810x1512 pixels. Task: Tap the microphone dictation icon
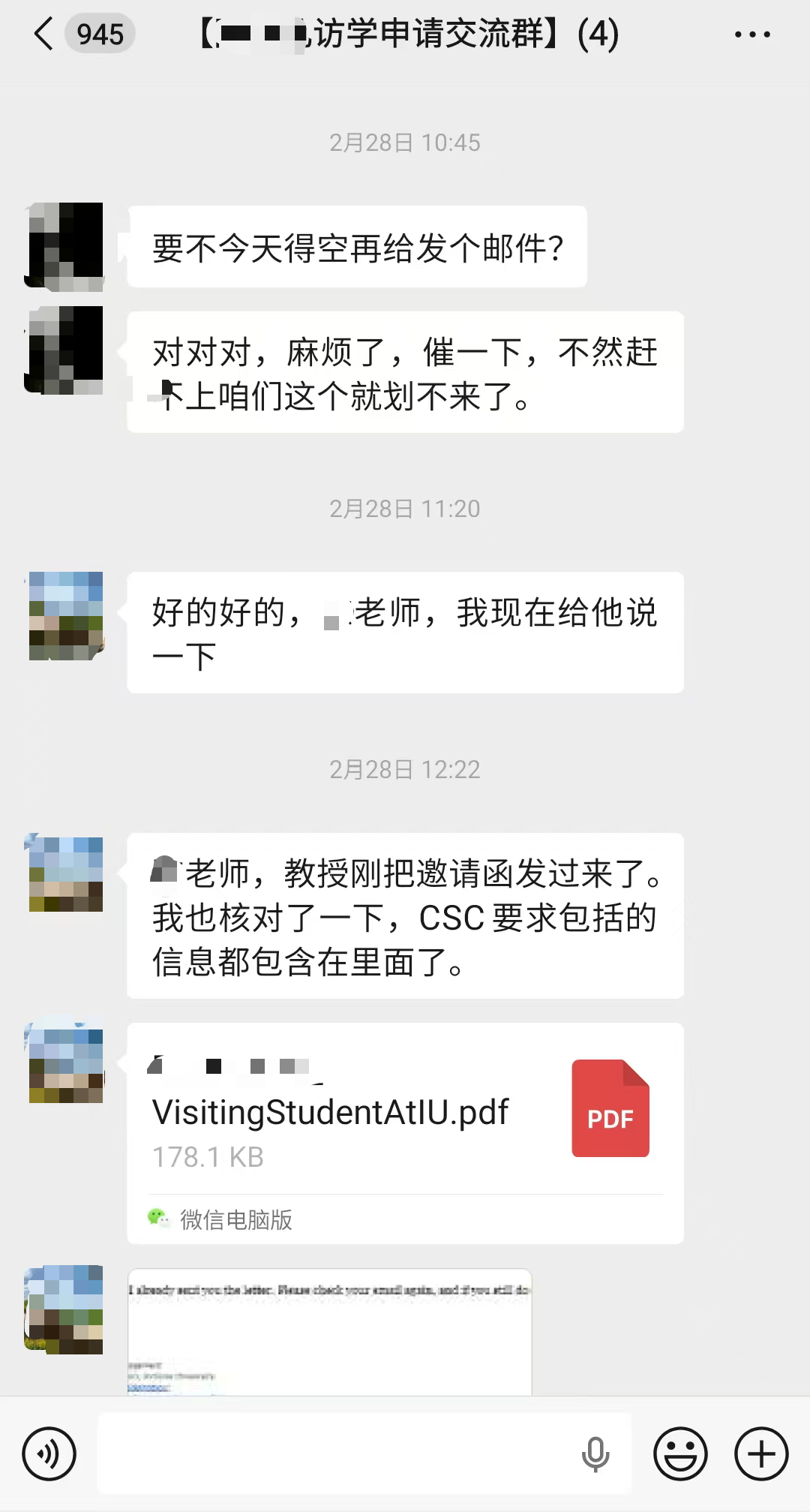coord(595,1453)
